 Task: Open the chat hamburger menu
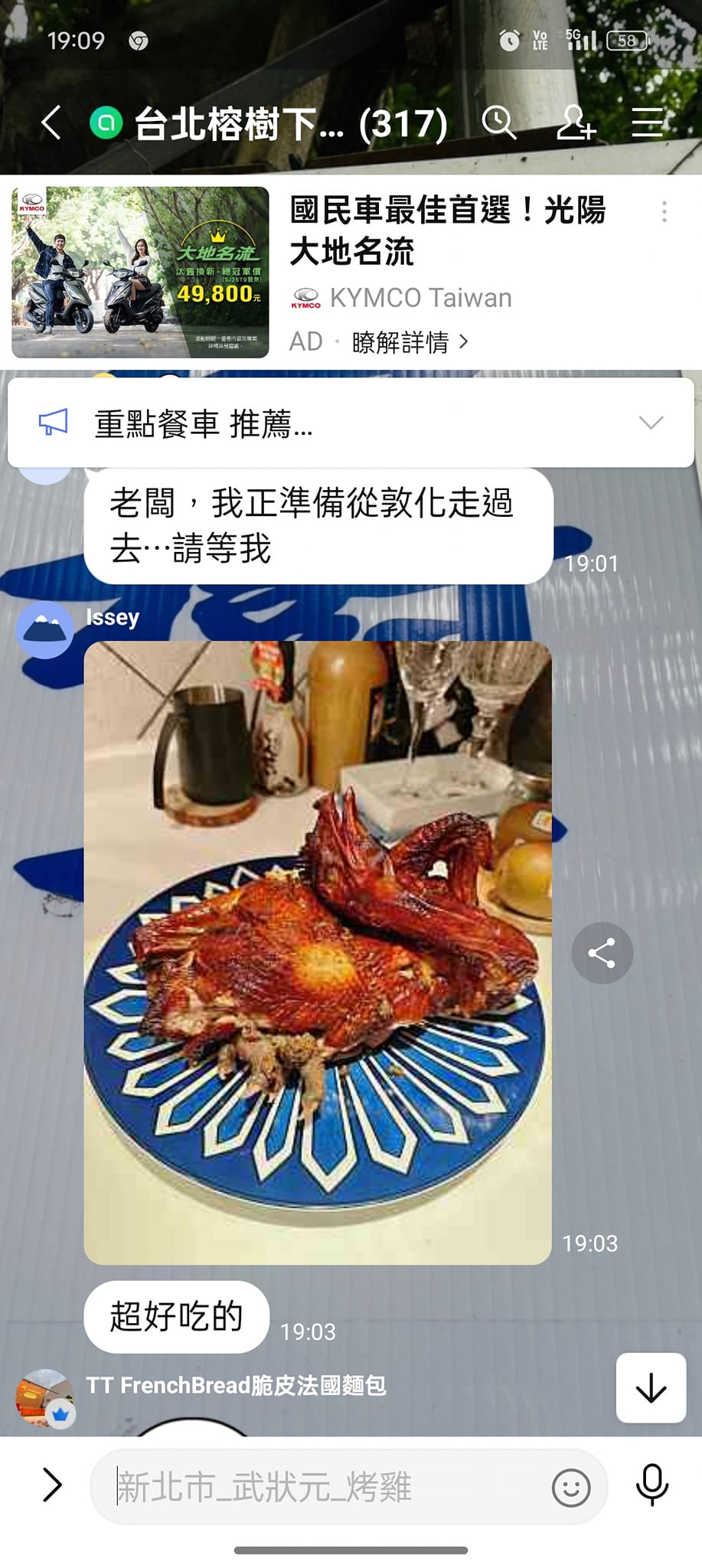click(x=648, y=122)
